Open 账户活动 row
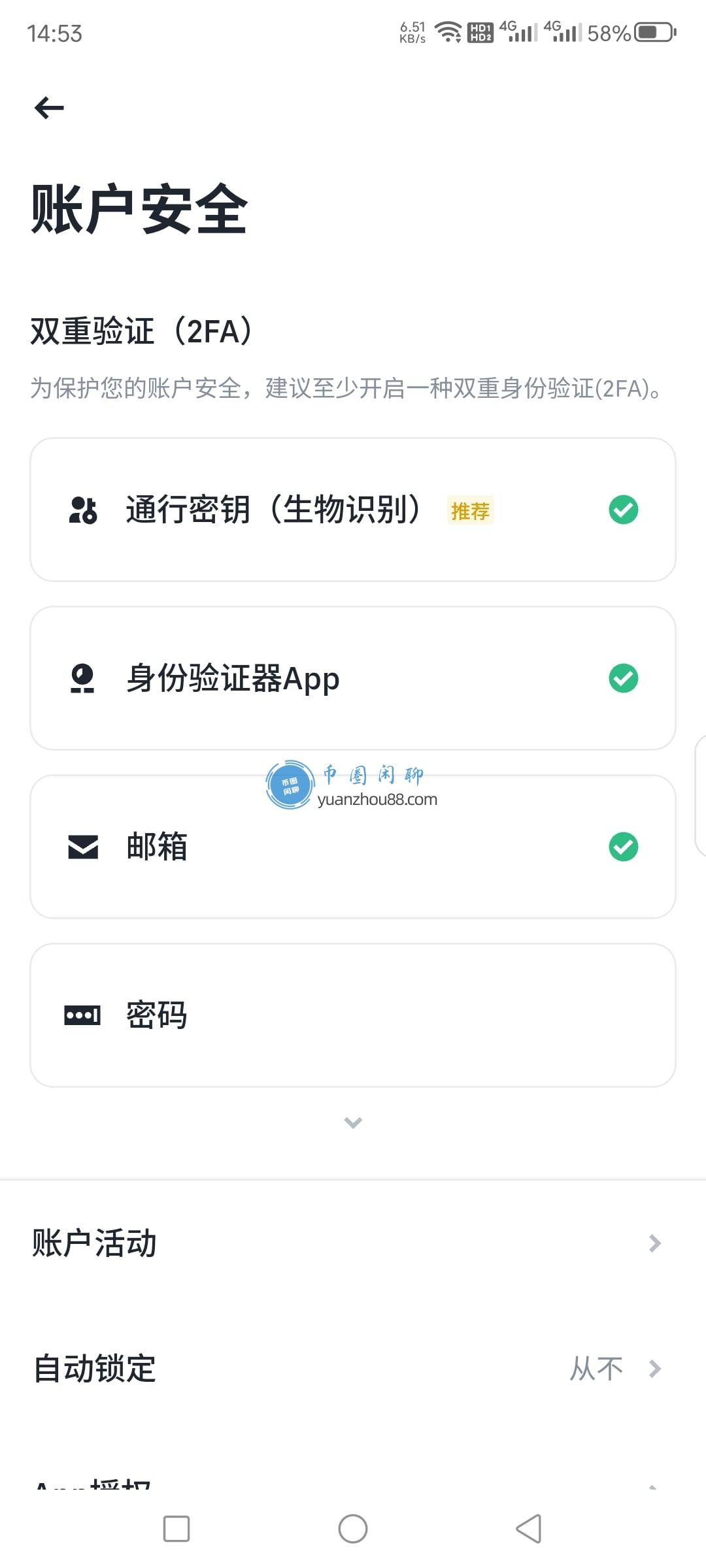The height and width of the screenshot is (1568, 706). [x=353, y=1243]
